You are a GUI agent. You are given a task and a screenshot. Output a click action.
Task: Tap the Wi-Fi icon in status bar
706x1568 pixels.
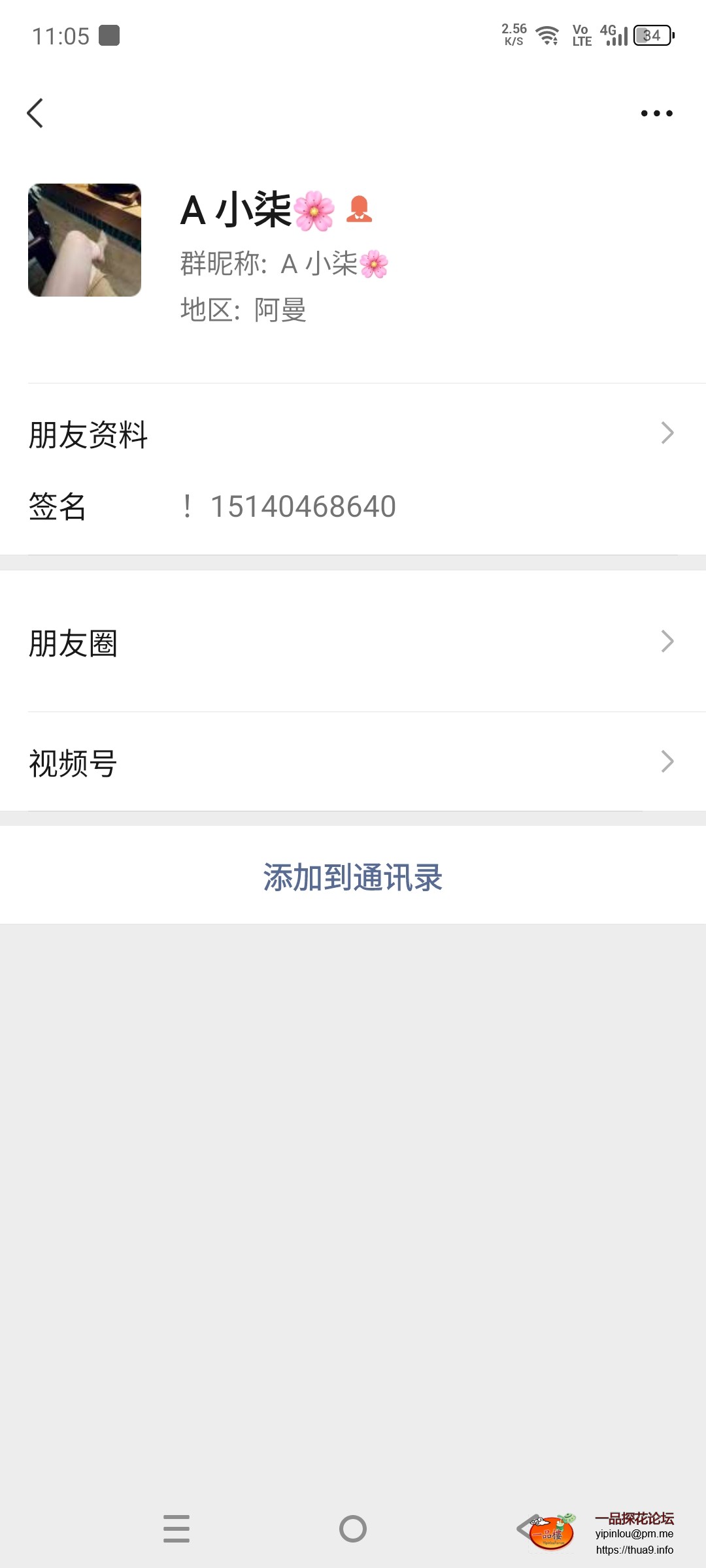pyautogui.click(x=546, y=34)
